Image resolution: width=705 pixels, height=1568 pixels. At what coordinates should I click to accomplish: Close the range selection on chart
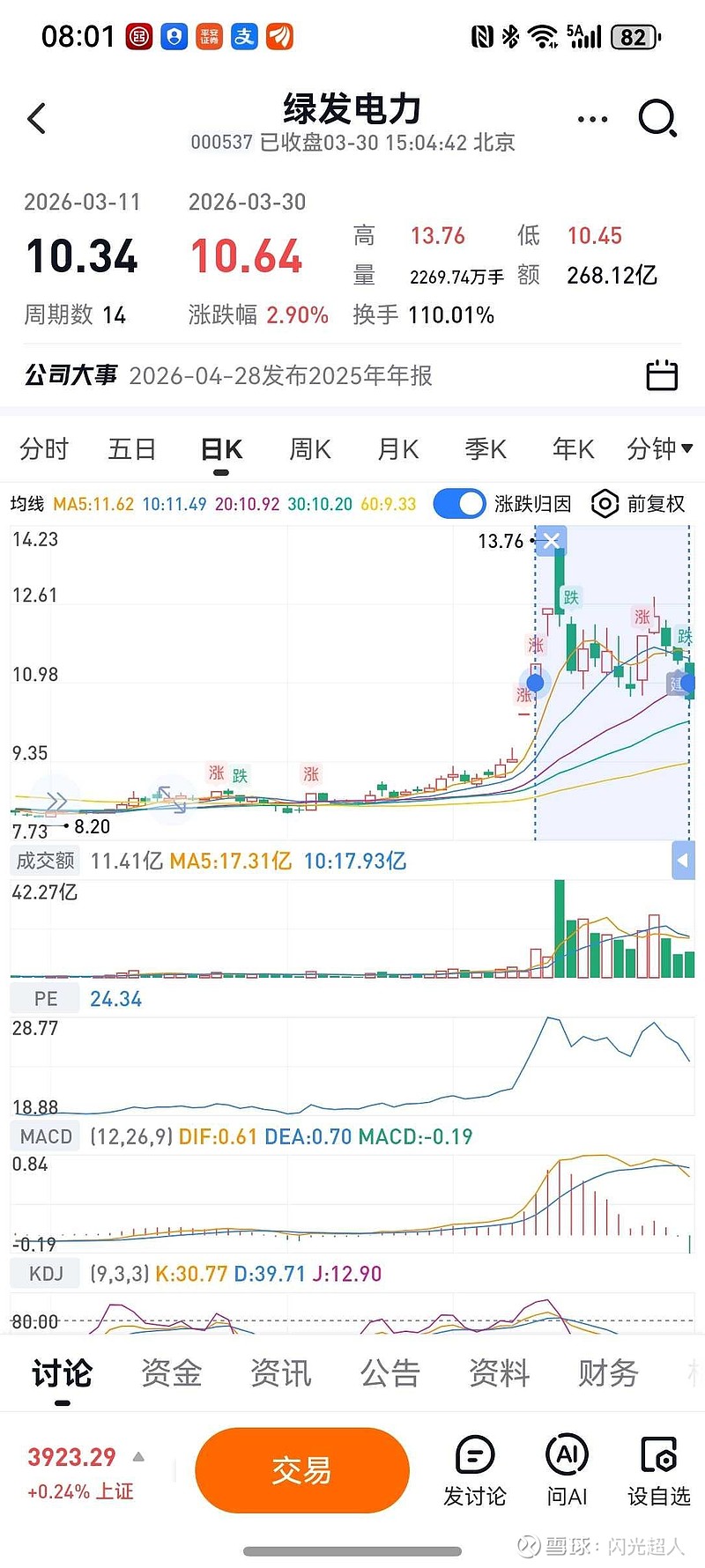click(x=552, y=540)
